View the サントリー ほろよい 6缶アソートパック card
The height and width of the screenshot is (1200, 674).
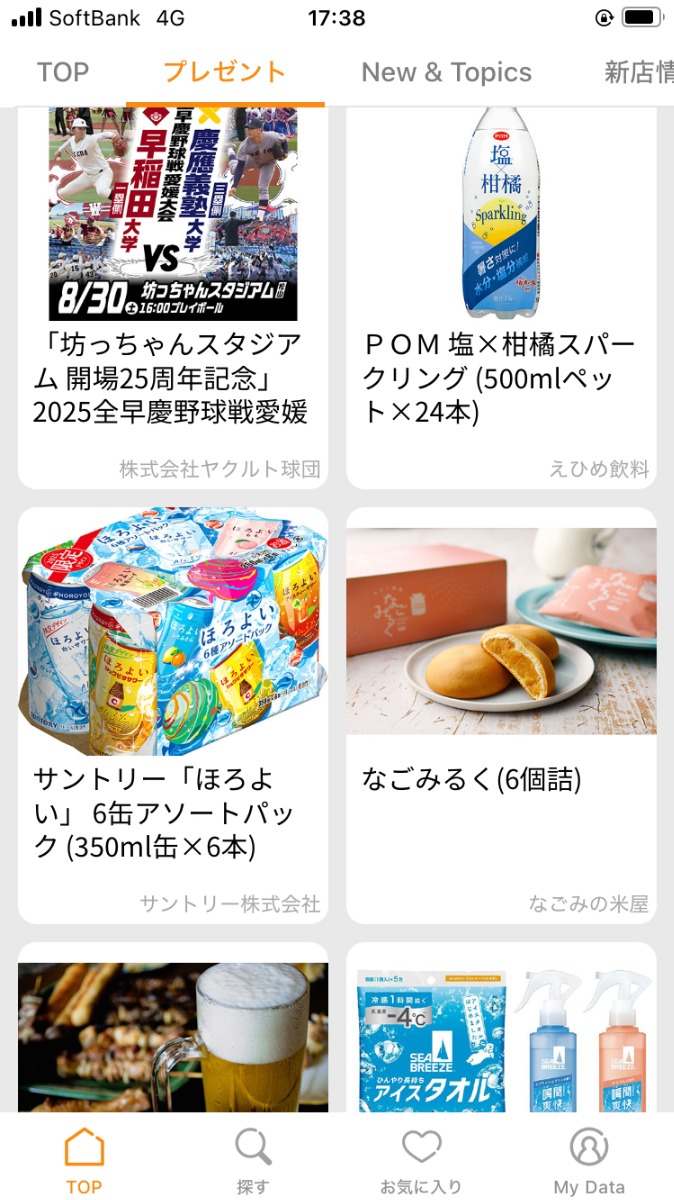tap(173, 715)
